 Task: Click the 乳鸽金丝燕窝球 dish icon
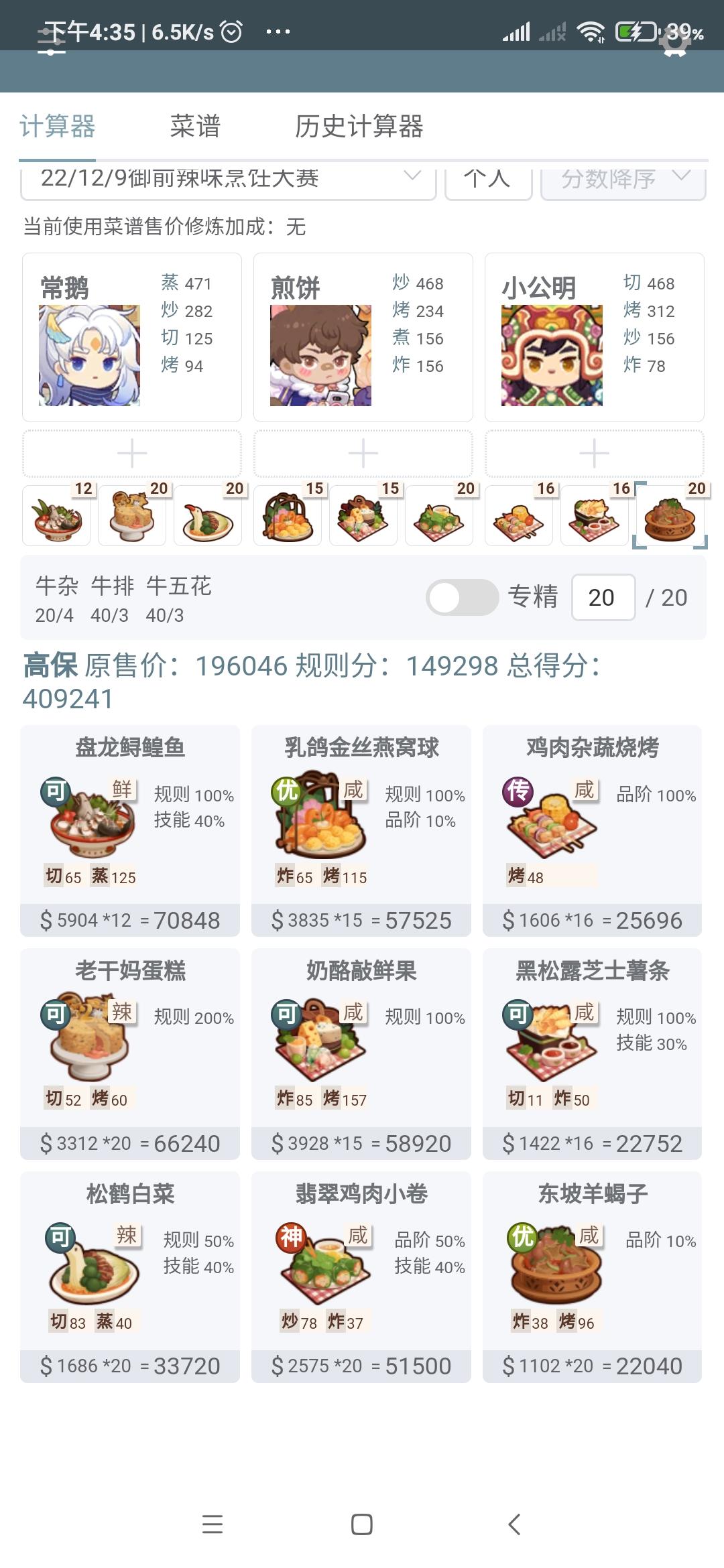(322, 824)
